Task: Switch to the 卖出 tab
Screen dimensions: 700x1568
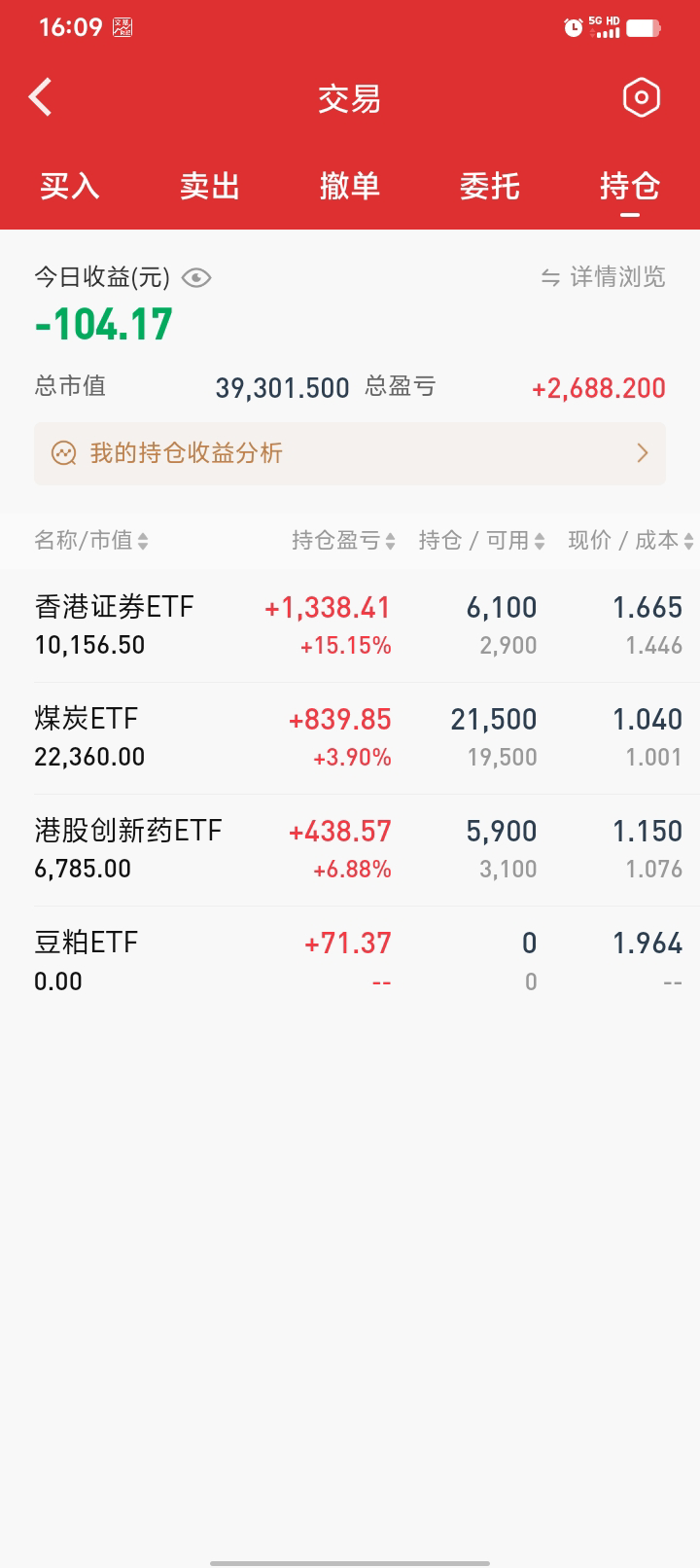Action: pos(210,186)
